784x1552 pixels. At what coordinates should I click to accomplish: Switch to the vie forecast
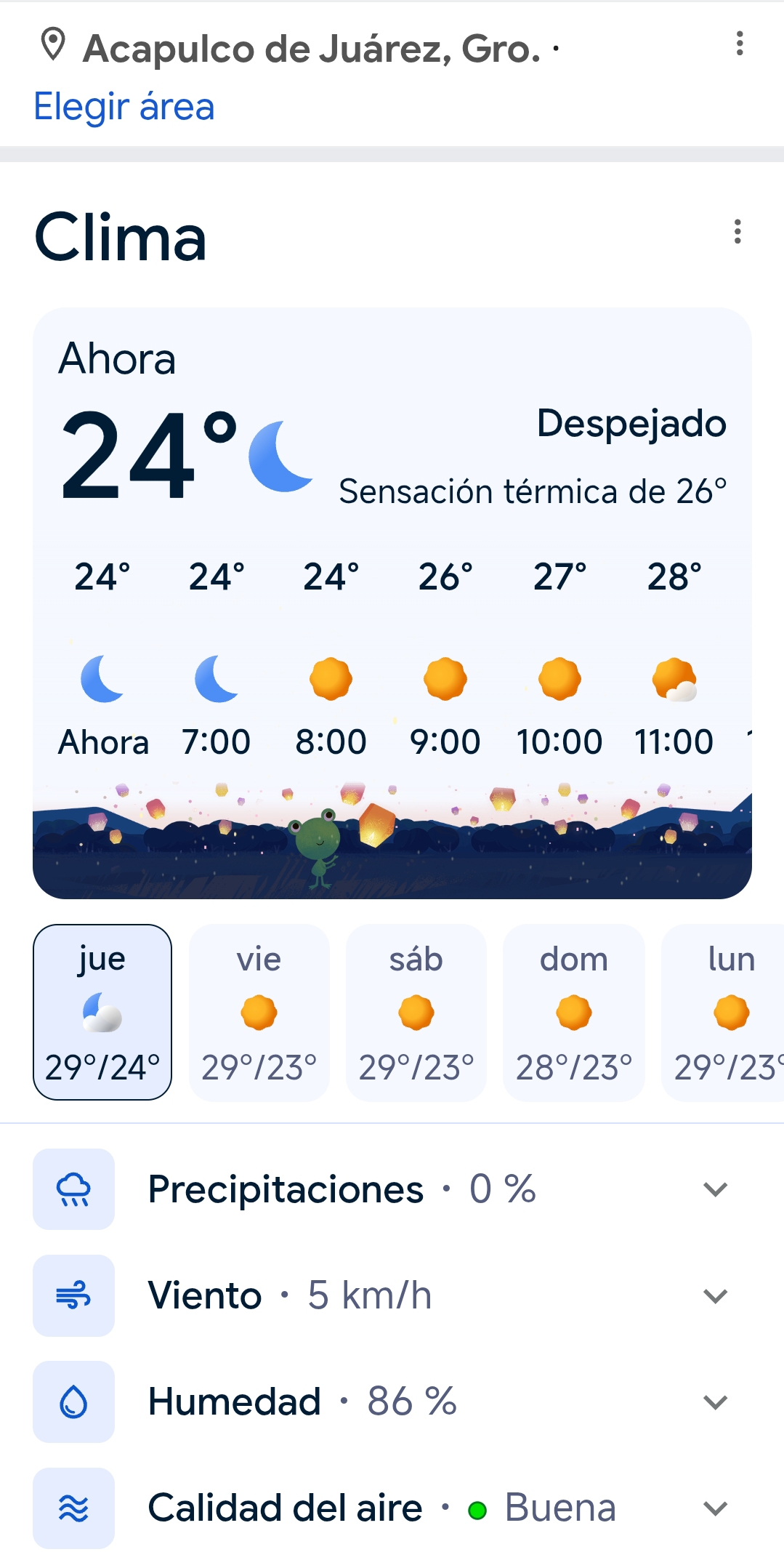259,1012
